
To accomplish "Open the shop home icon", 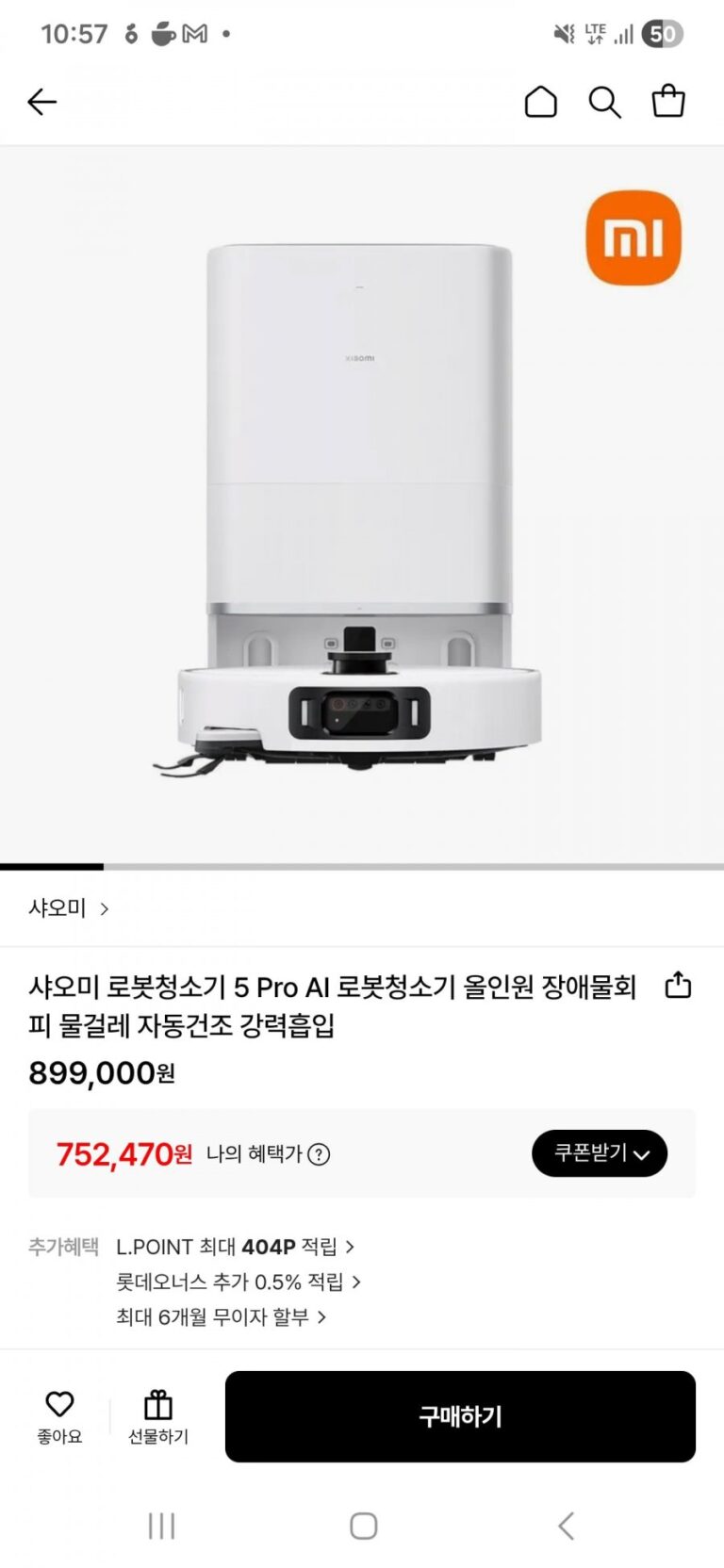I will [540, 102].
